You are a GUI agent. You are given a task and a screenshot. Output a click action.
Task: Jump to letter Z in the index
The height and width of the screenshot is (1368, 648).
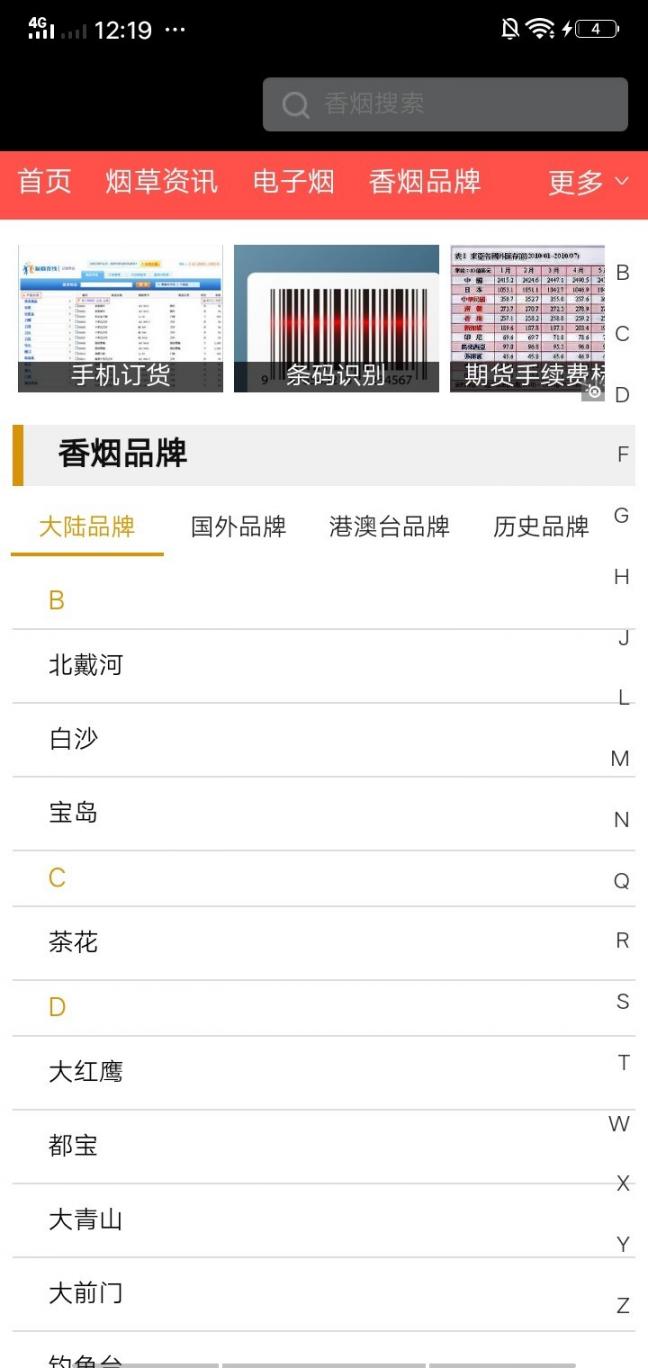pyautogui.click(x=622, y=1306)
